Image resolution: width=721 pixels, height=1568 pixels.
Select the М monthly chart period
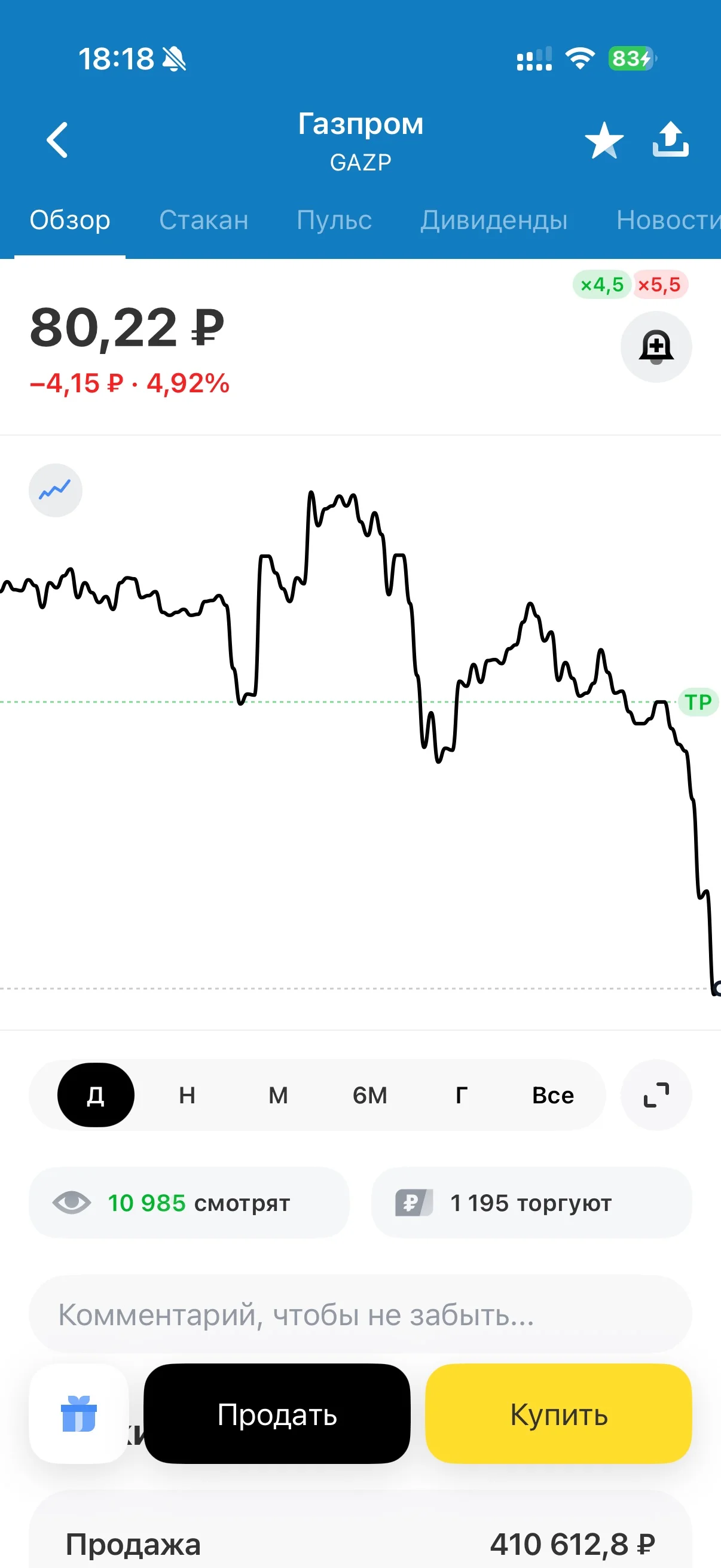click(x=278, y=1095)
